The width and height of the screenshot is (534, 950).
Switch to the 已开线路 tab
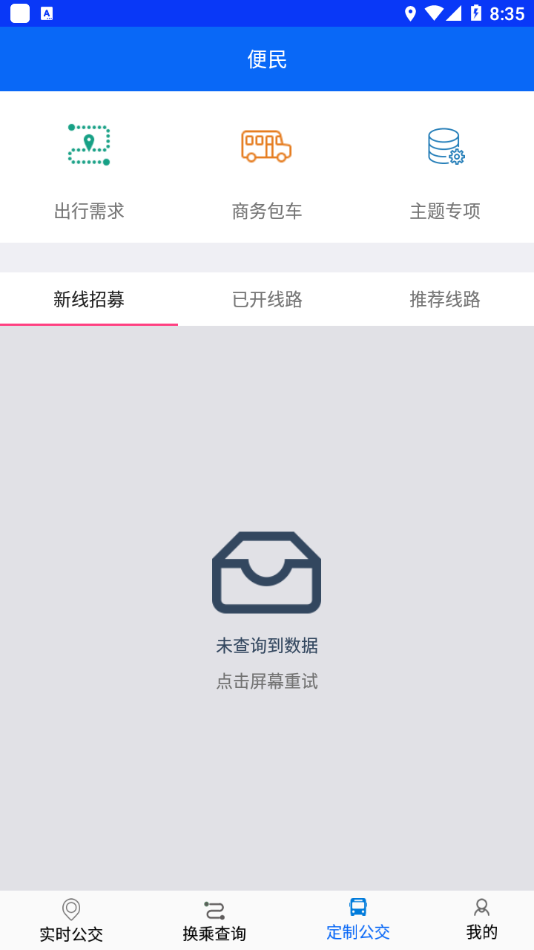(267, 299)
